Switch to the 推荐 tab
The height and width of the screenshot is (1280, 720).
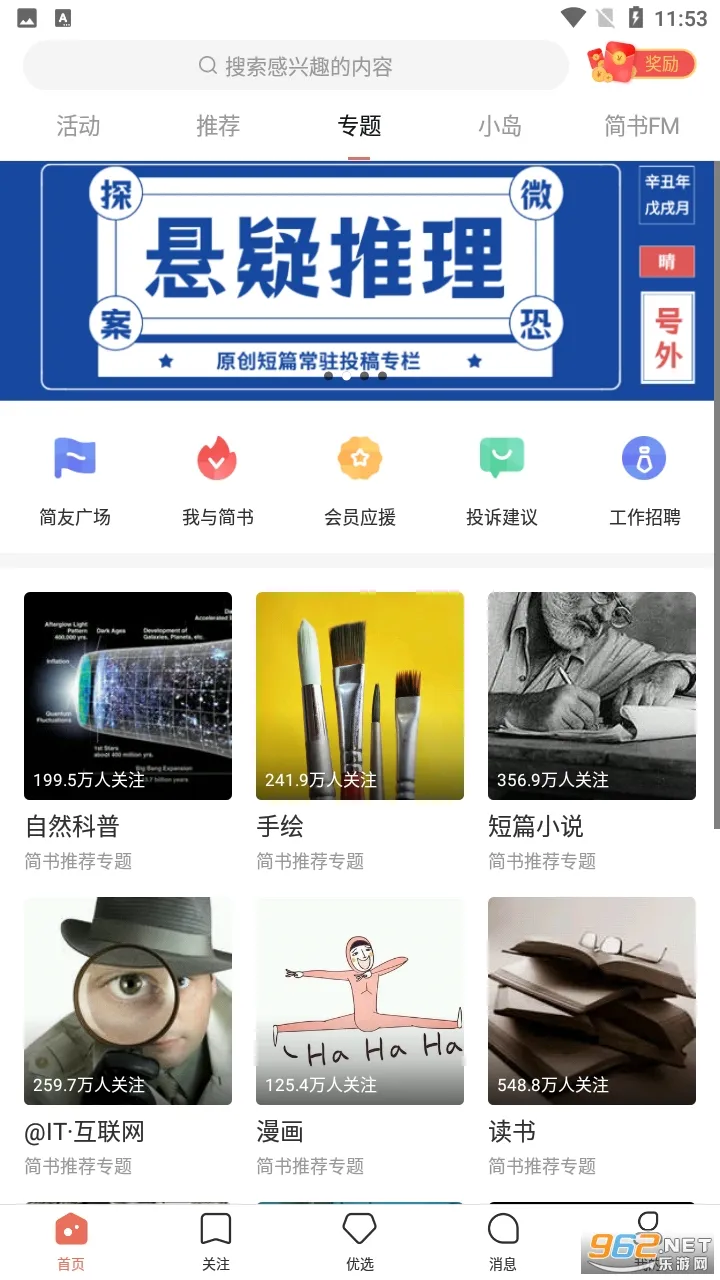point(217,127)
